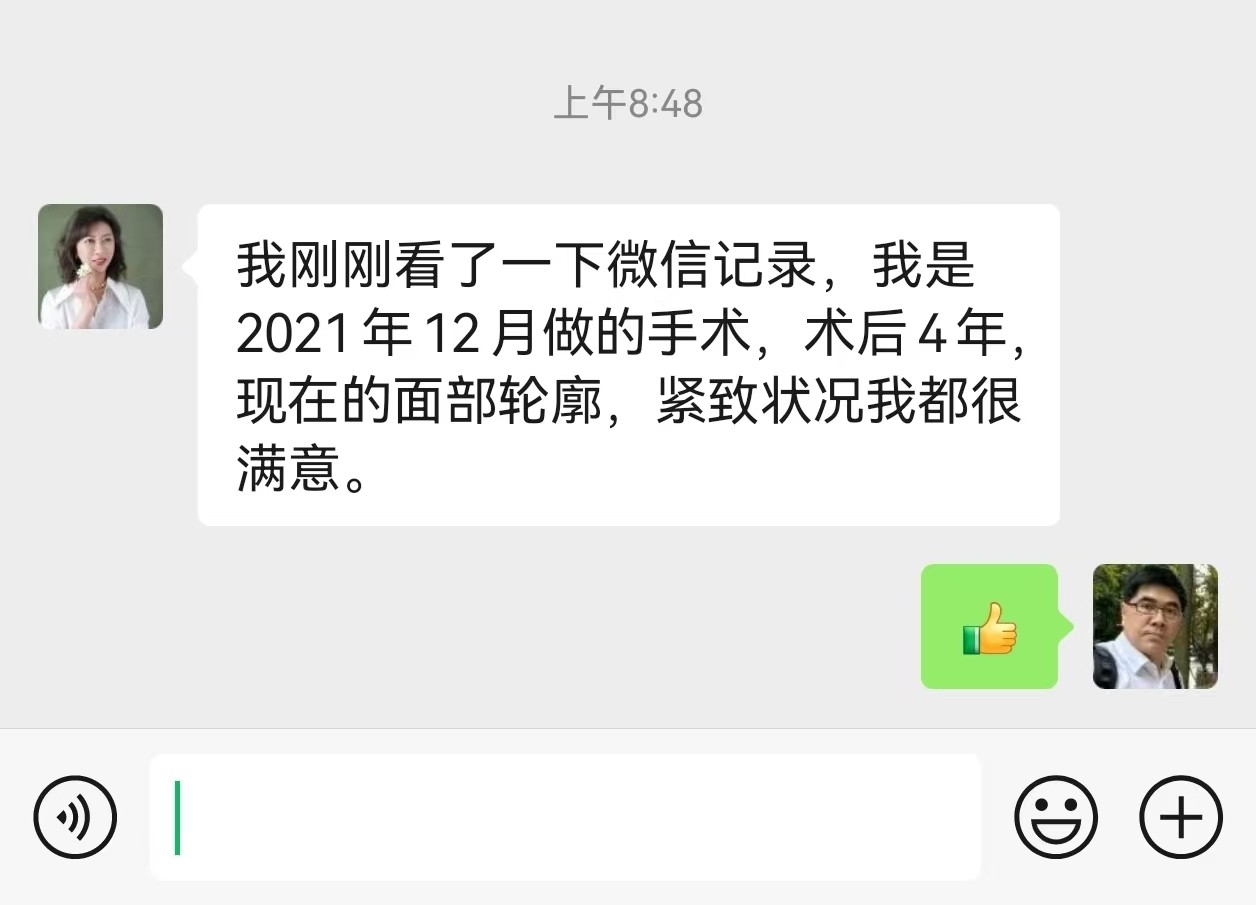The height and width of the screenshot is (905, 1256).
Task: Open the woman contact's profile avatar
Action: coord(100,267)
